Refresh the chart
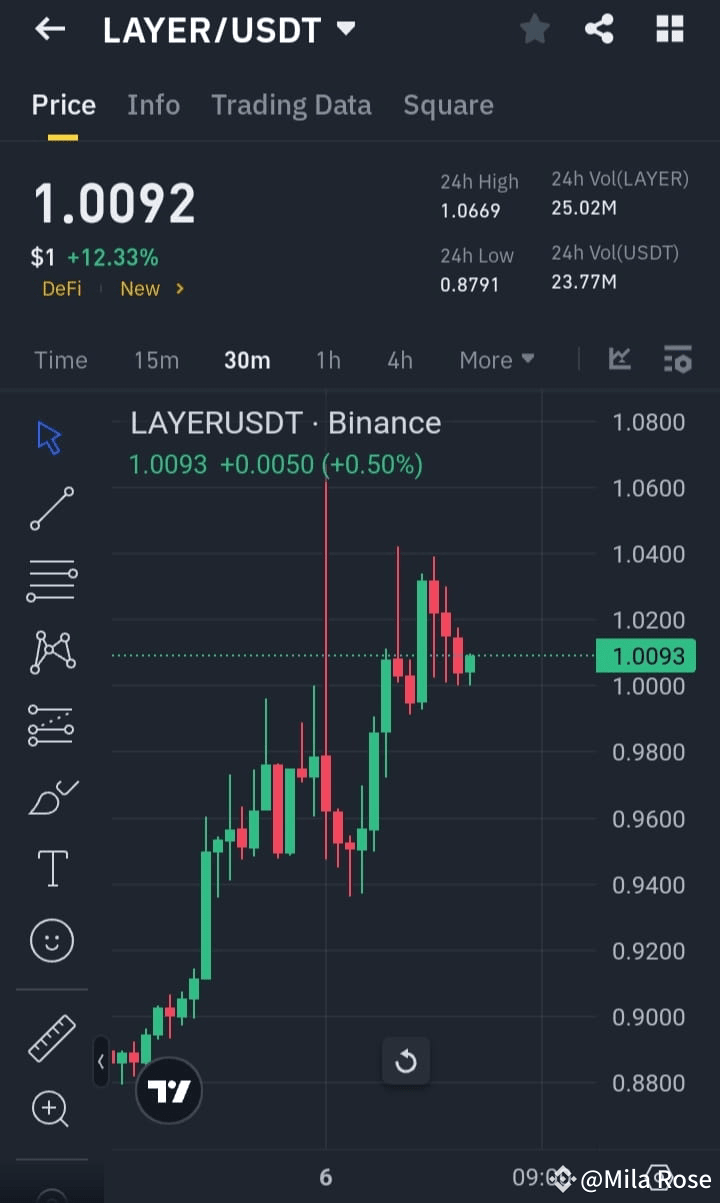The width and height of the screenshot is (720, 1203). tap(406, 1061)
